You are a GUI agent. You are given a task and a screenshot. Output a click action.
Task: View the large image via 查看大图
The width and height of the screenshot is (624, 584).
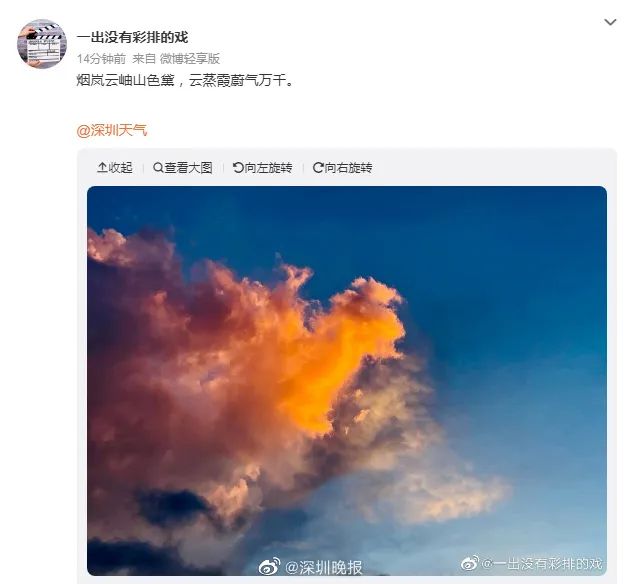182,168
